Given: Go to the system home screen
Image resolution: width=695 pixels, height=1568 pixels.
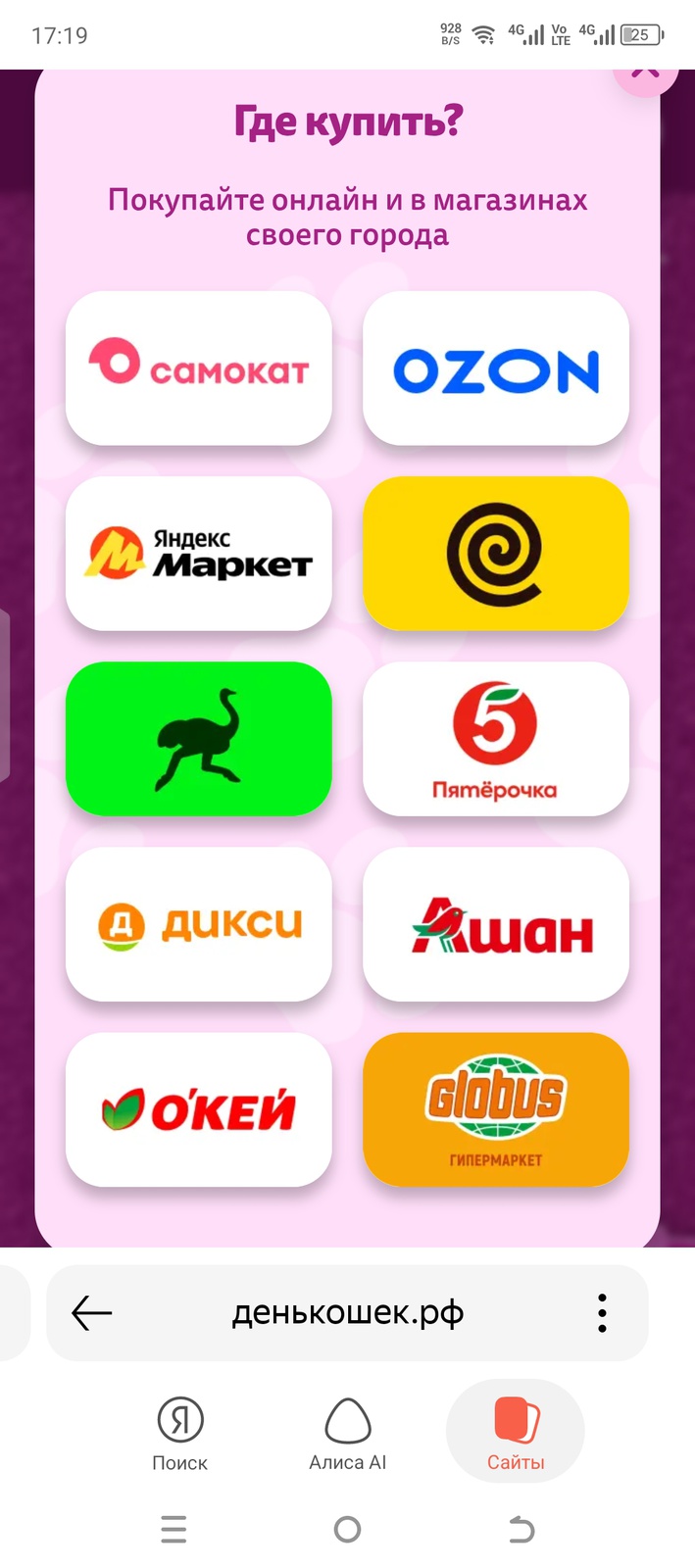Looking at the screenshot, I should point(347,1529).
